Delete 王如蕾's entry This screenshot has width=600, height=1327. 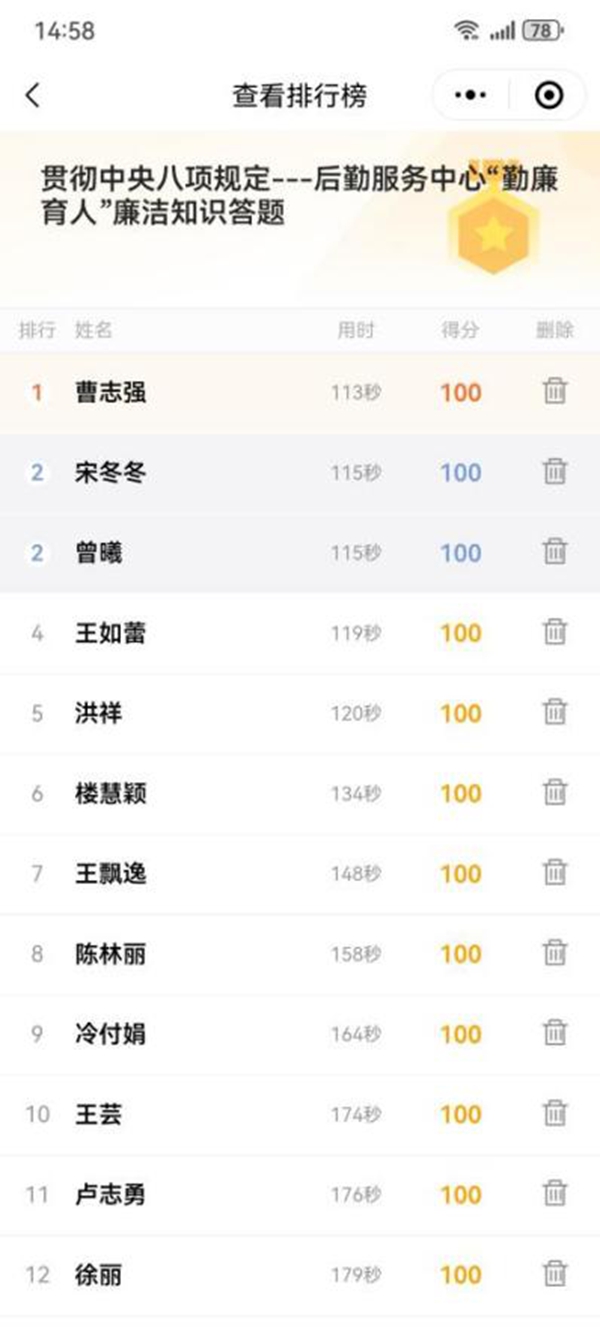click(555, 632)
